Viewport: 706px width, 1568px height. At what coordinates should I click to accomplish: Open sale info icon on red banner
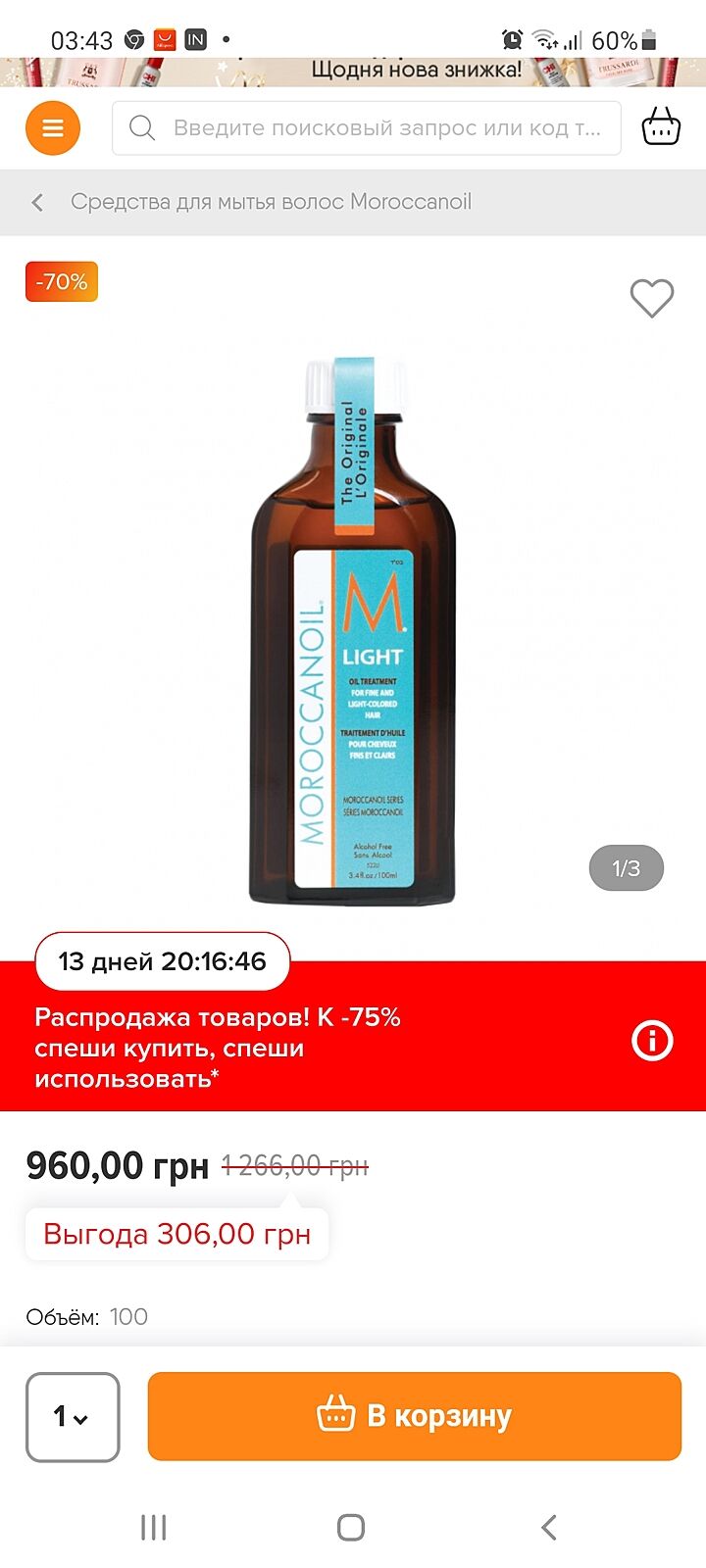652,1040
